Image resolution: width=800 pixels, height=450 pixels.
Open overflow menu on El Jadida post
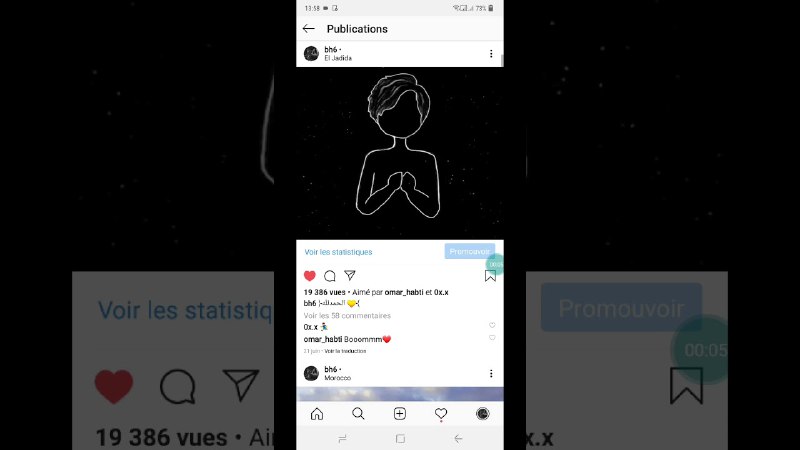point(491,53)
